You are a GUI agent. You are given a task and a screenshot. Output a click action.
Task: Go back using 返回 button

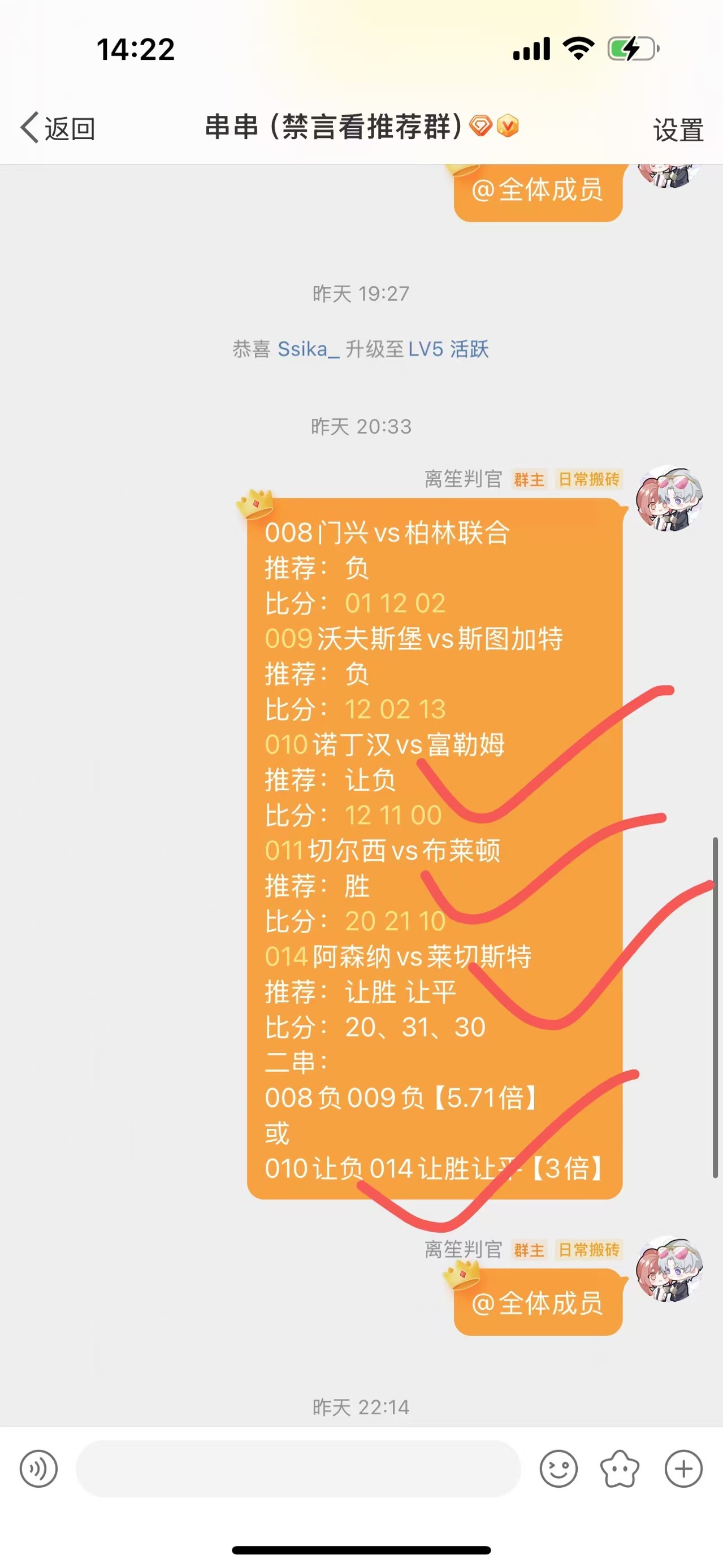[58, 128]
